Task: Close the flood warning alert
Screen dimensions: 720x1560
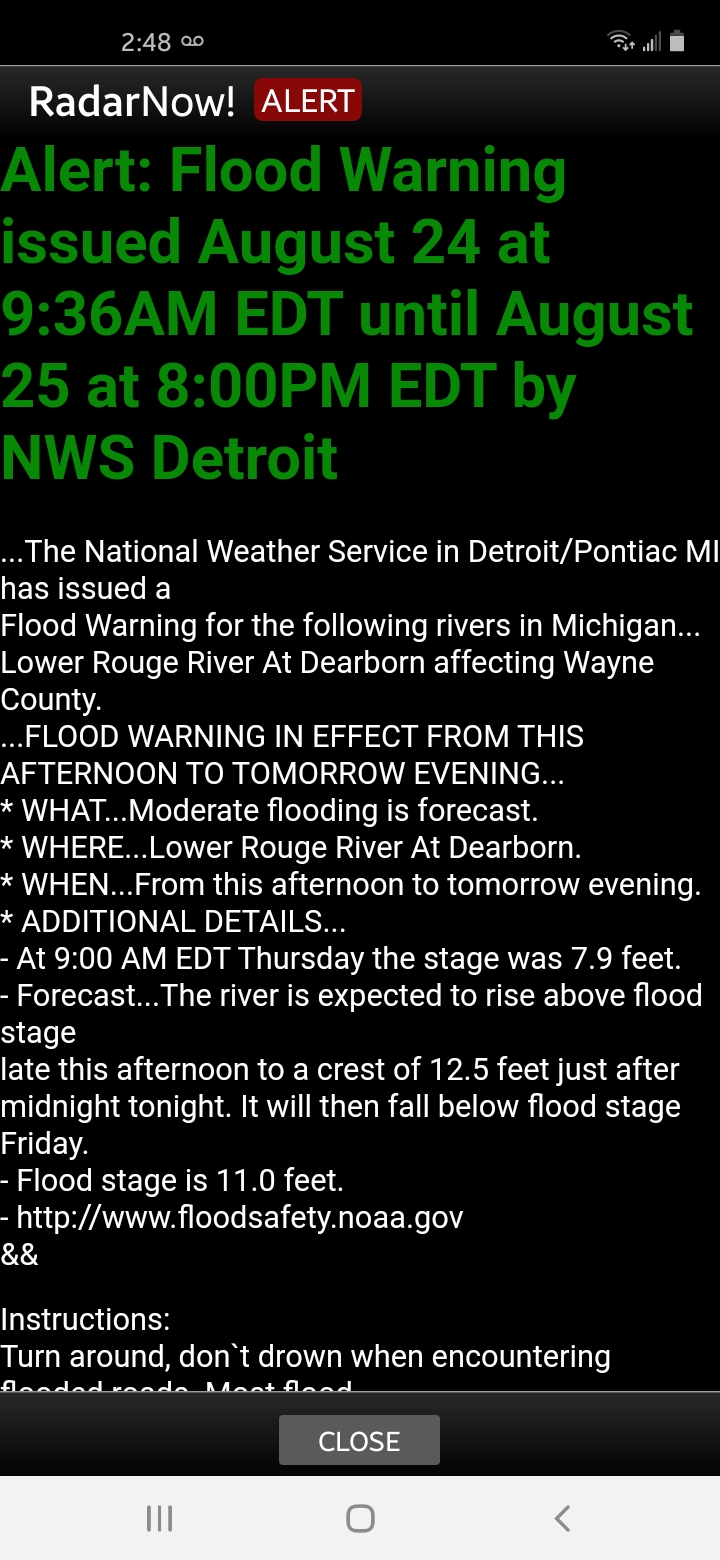Action: 359,1440
